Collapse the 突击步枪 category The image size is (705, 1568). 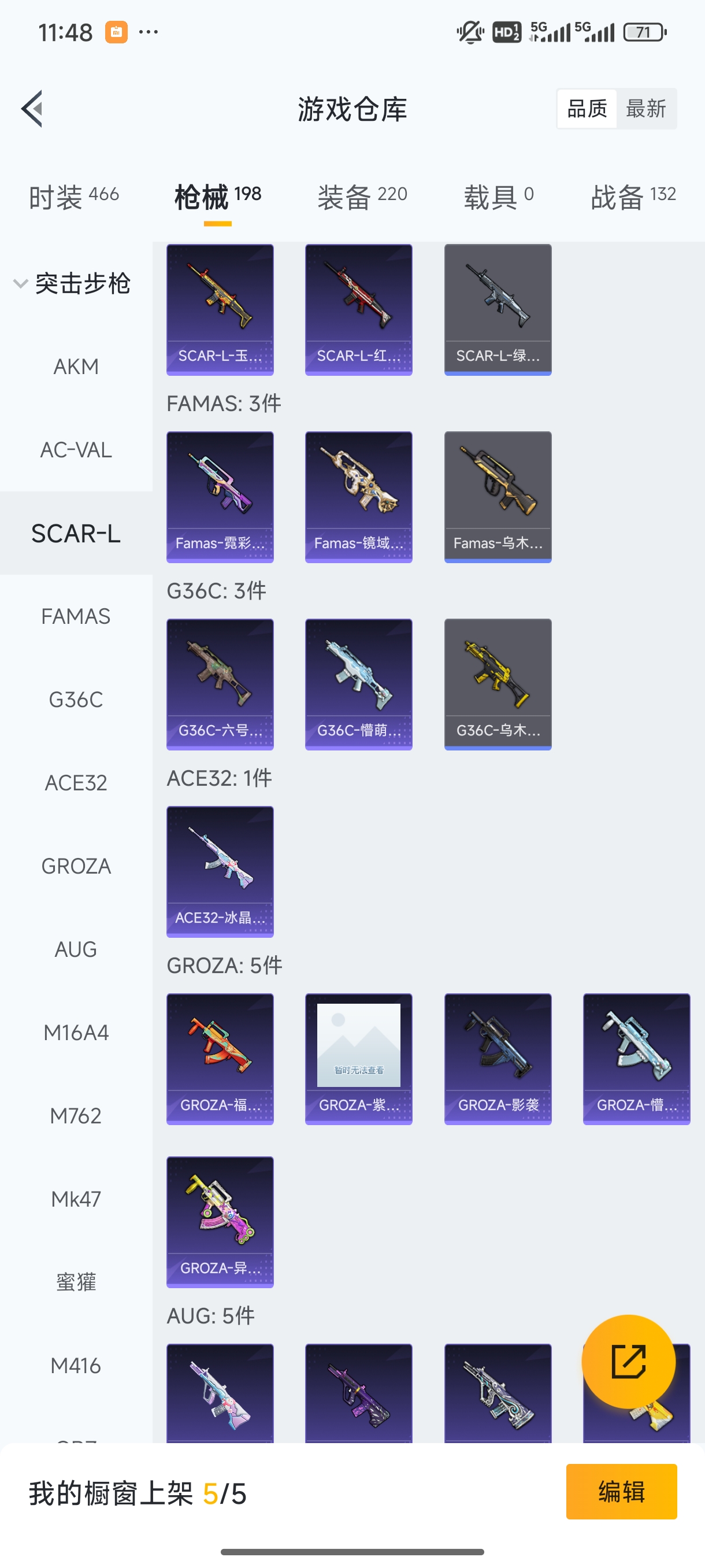coord(21,284)
